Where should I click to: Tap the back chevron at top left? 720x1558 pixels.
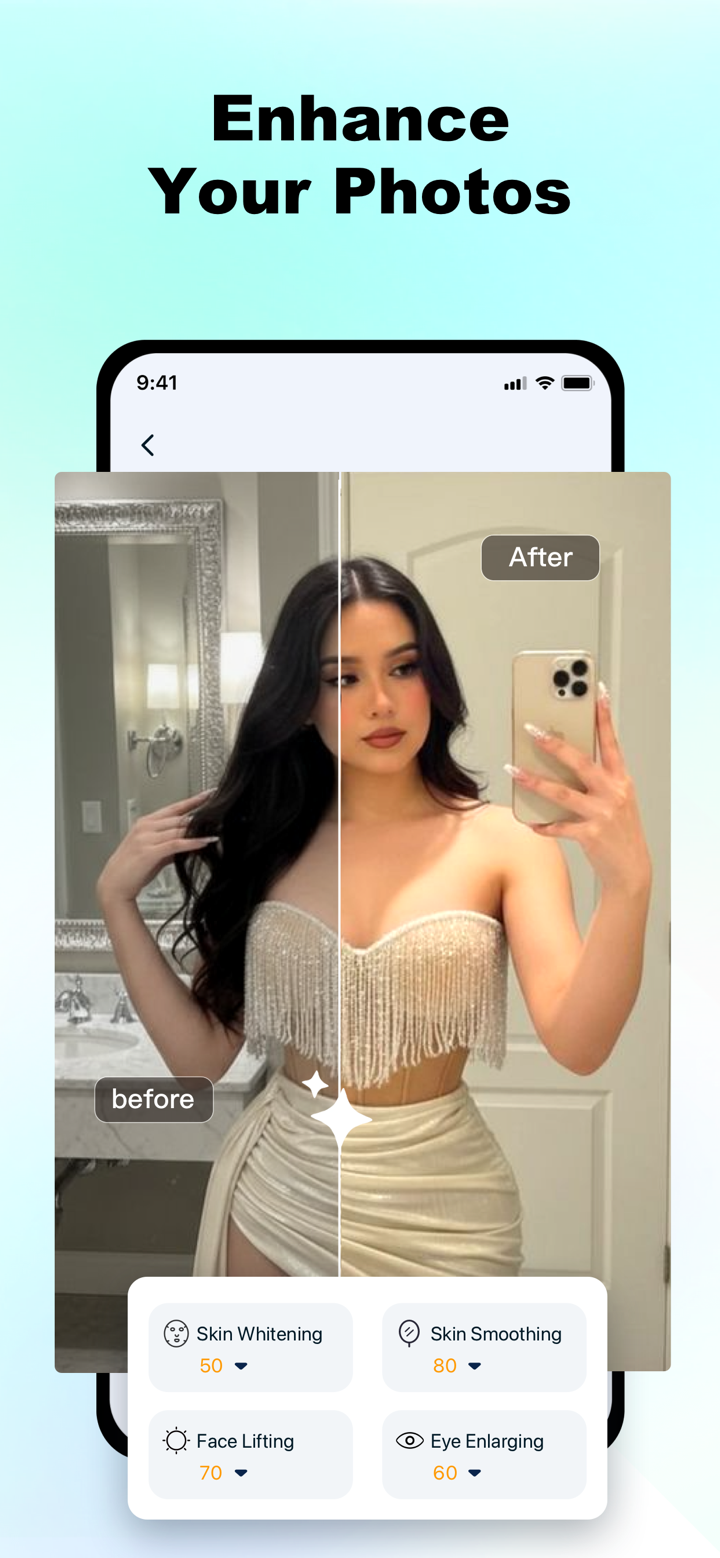pos(147,445)
